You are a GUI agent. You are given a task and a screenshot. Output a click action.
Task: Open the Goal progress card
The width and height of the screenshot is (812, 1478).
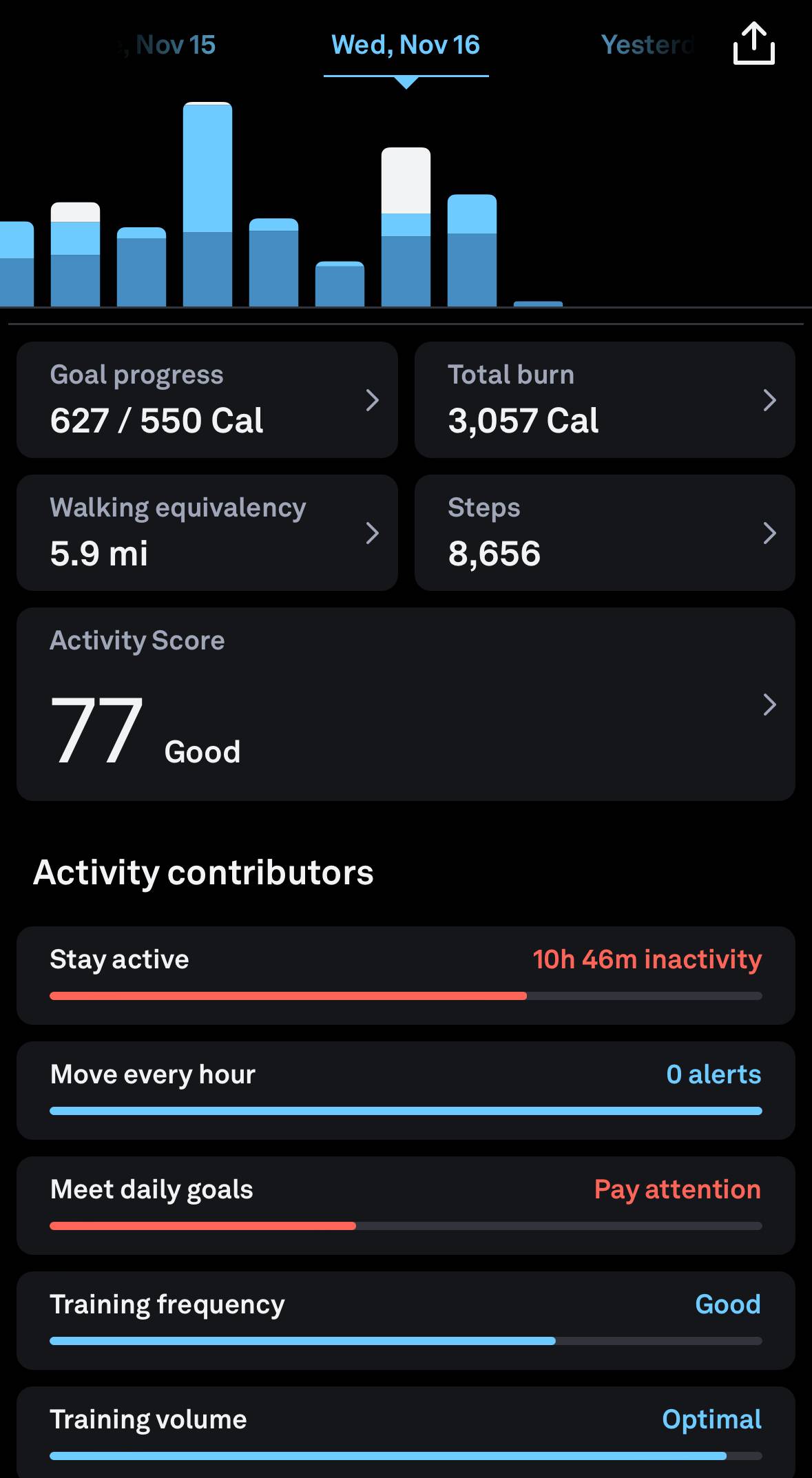[207, 399]
